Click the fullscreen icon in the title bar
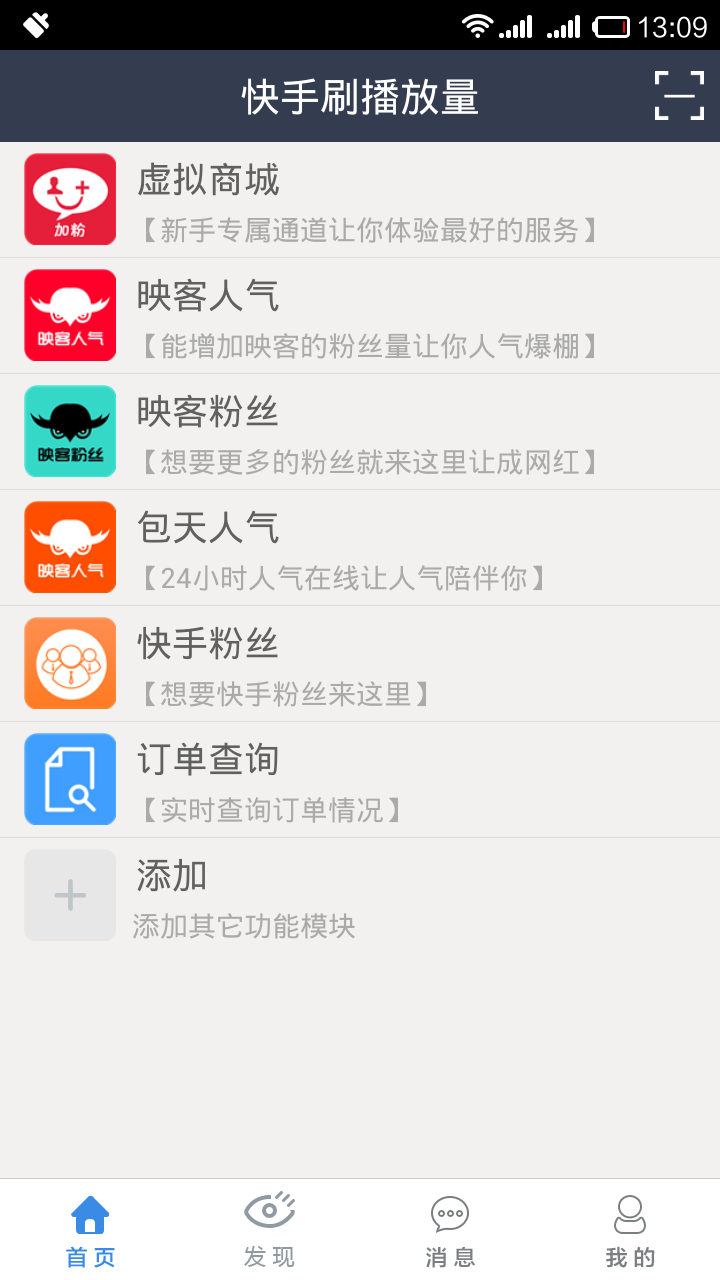The image size is (720, 1280). point(678,96)
